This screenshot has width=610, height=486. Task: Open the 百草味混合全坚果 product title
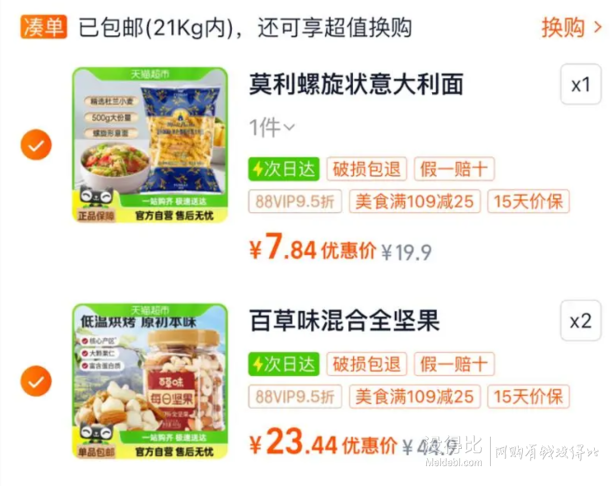[345, 322]
